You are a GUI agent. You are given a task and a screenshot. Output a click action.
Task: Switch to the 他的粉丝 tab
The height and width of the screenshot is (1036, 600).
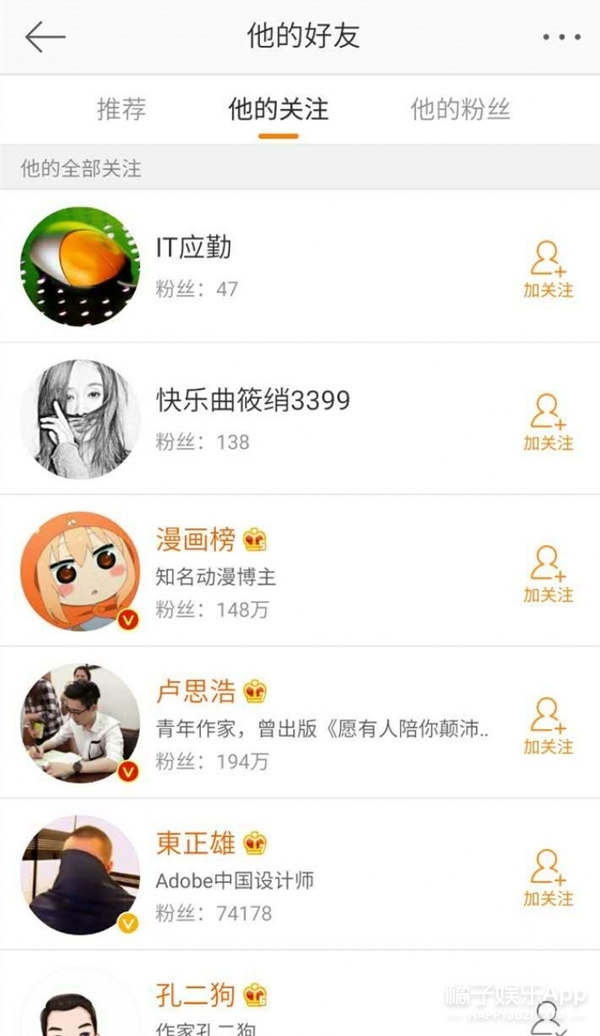click(460, 109)
